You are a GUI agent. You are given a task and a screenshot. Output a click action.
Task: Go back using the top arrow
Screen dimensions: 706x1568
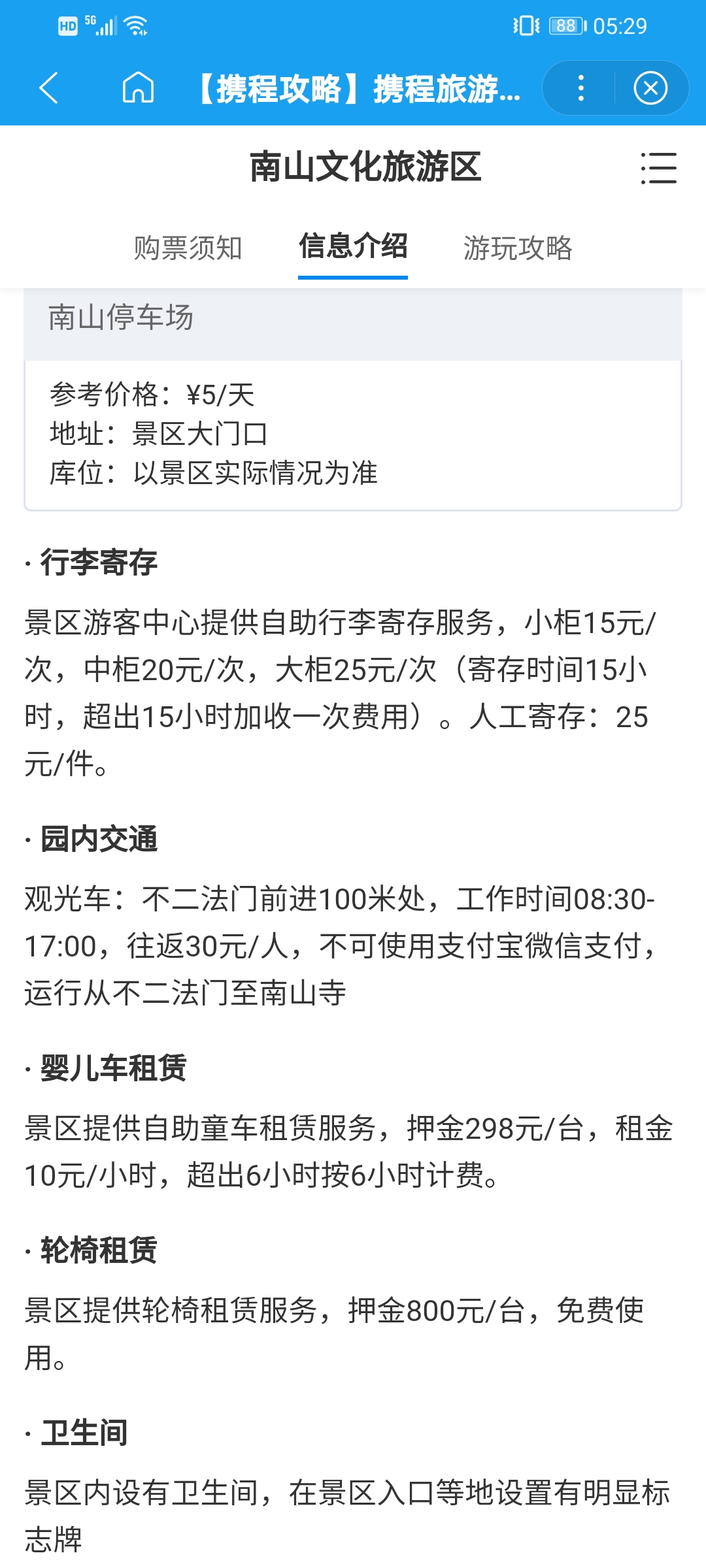[x=49, y=88]
